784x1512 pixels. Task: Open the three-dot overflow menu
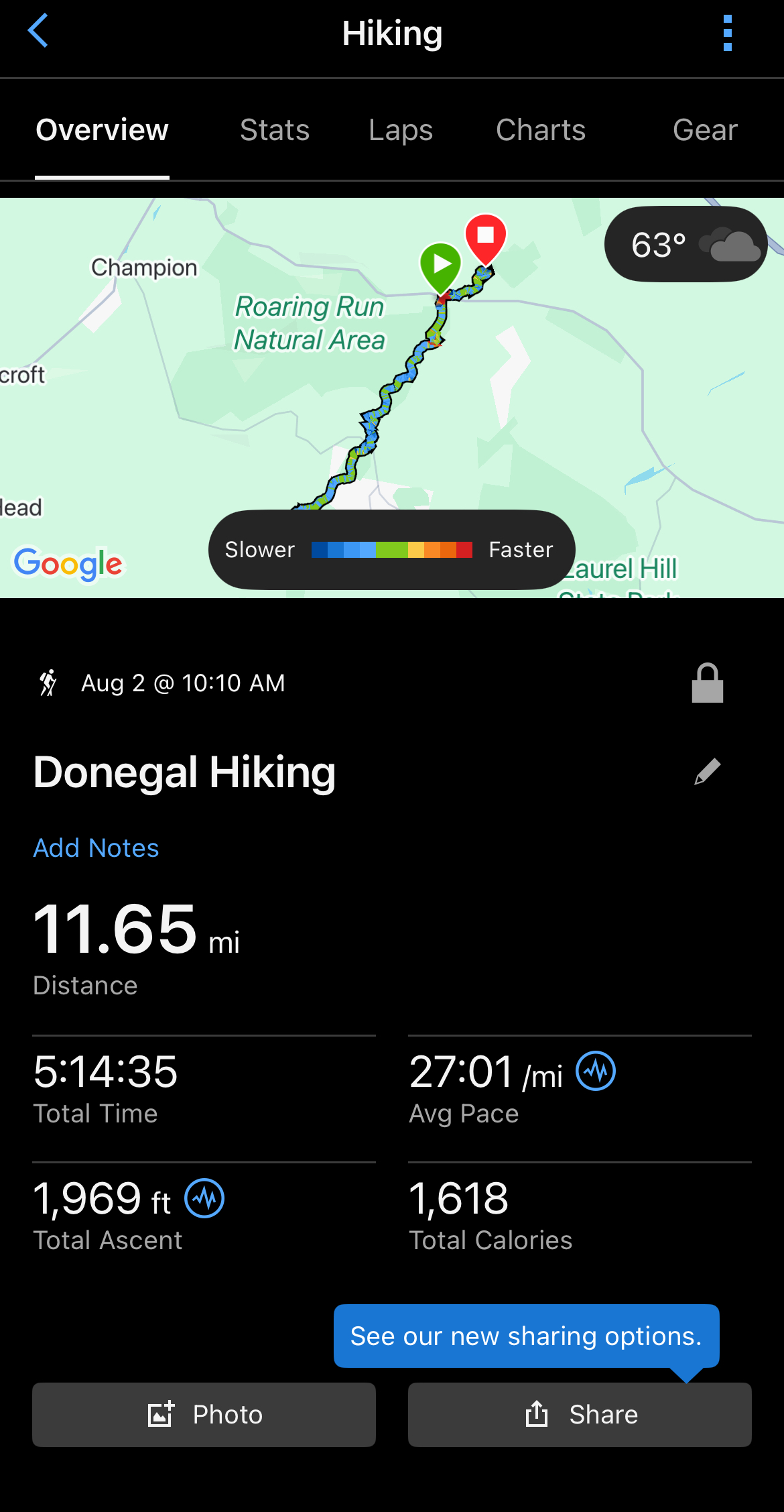pyautogui.click(x=728, y=32)
